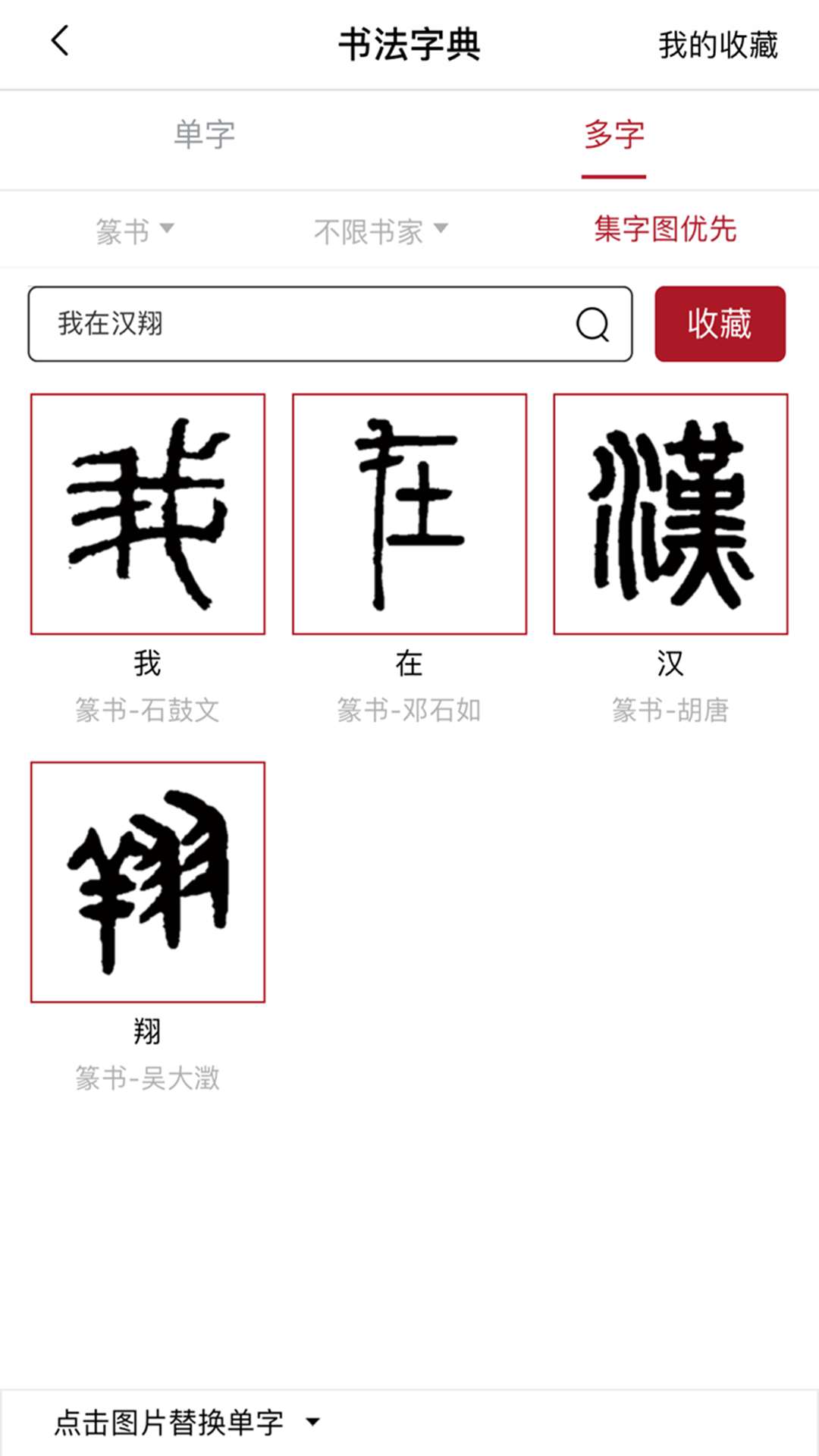Image resolution: width=819 pixels, height=1456 pixels.
Task: Toggle the 集字图优先 option
Action: click(x=666, y=230)
